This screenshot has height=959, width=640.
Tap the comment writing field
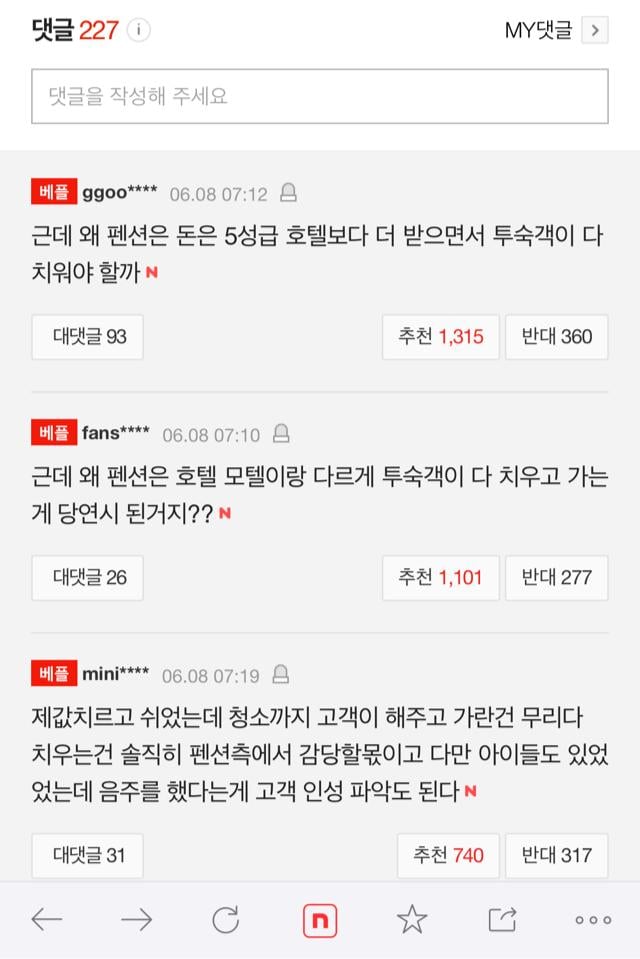tap(320, 96)
